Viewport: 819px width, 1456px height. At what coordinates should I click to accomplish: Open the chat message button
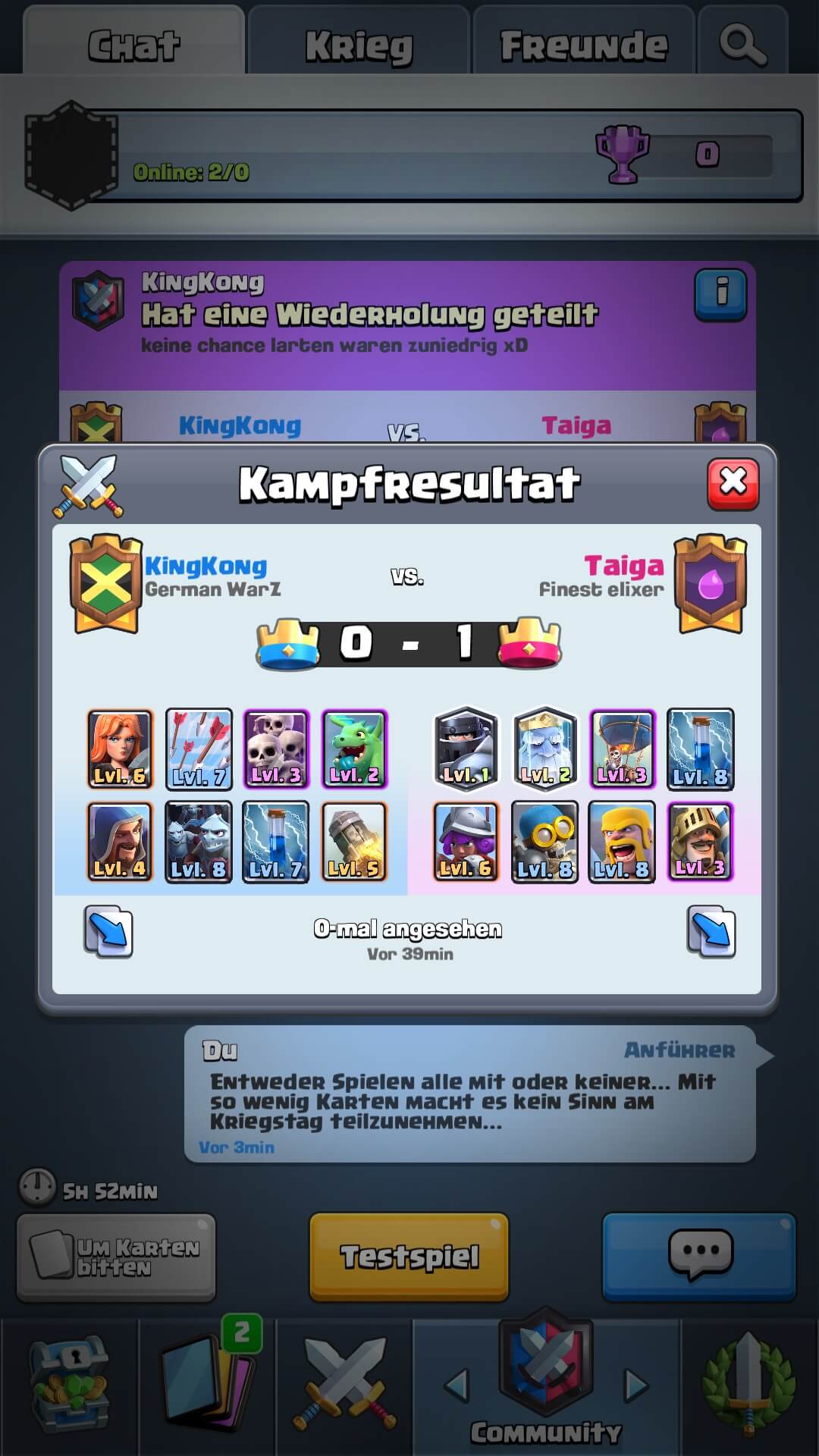coord(698,1257)
